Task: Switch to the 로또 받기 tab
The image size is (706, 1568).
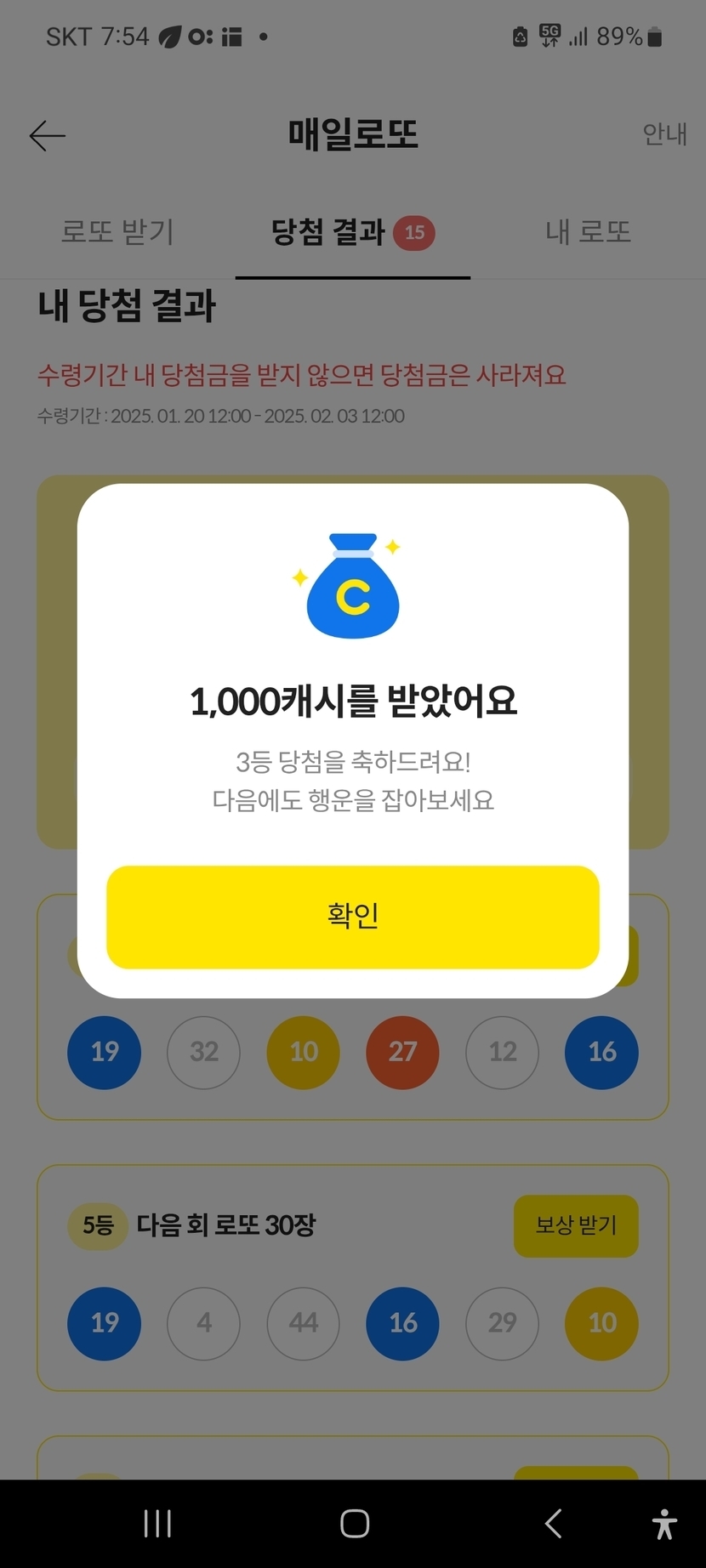Action: click(x=117, y=231)
